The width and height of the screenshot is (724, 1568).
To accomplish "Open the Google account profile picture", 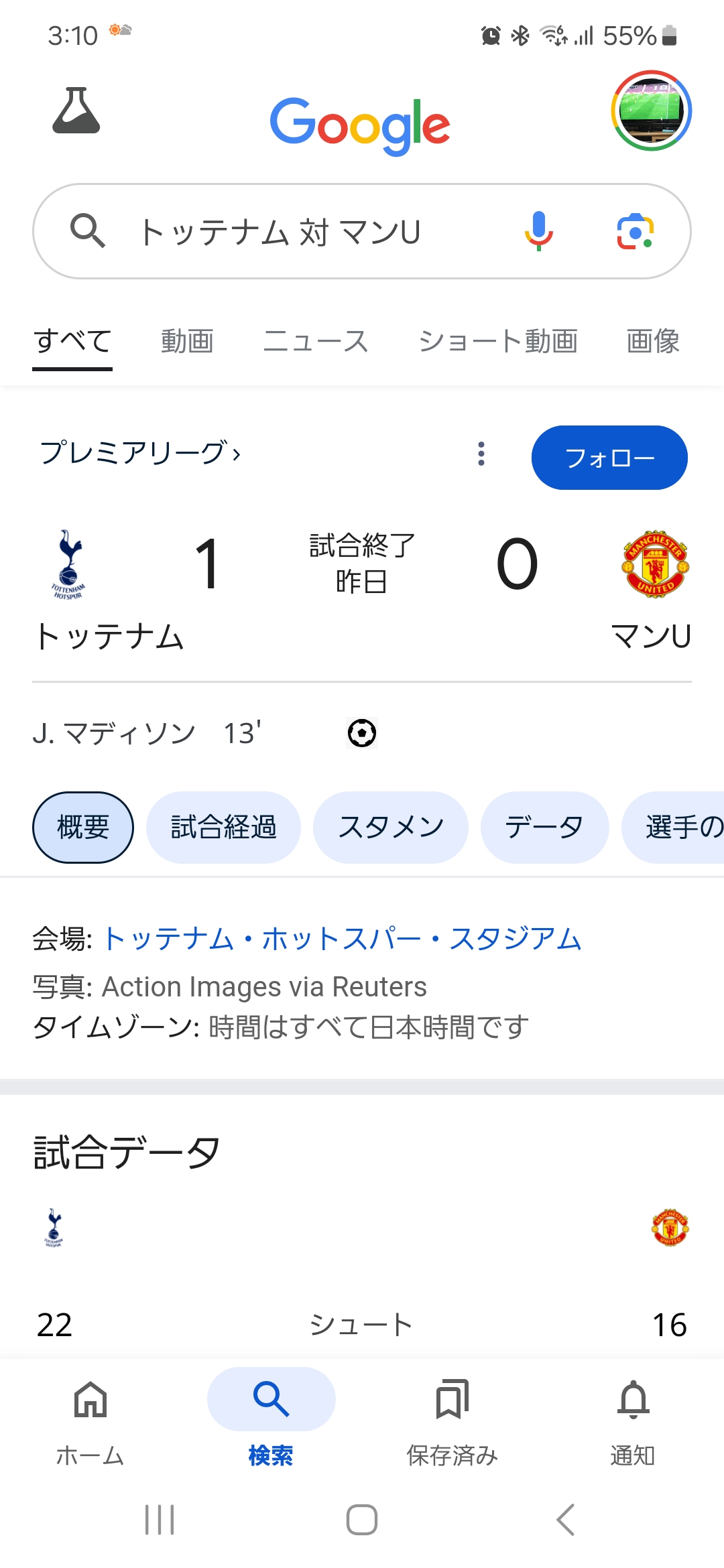I will pyautogui.click(x=651, y=111).
